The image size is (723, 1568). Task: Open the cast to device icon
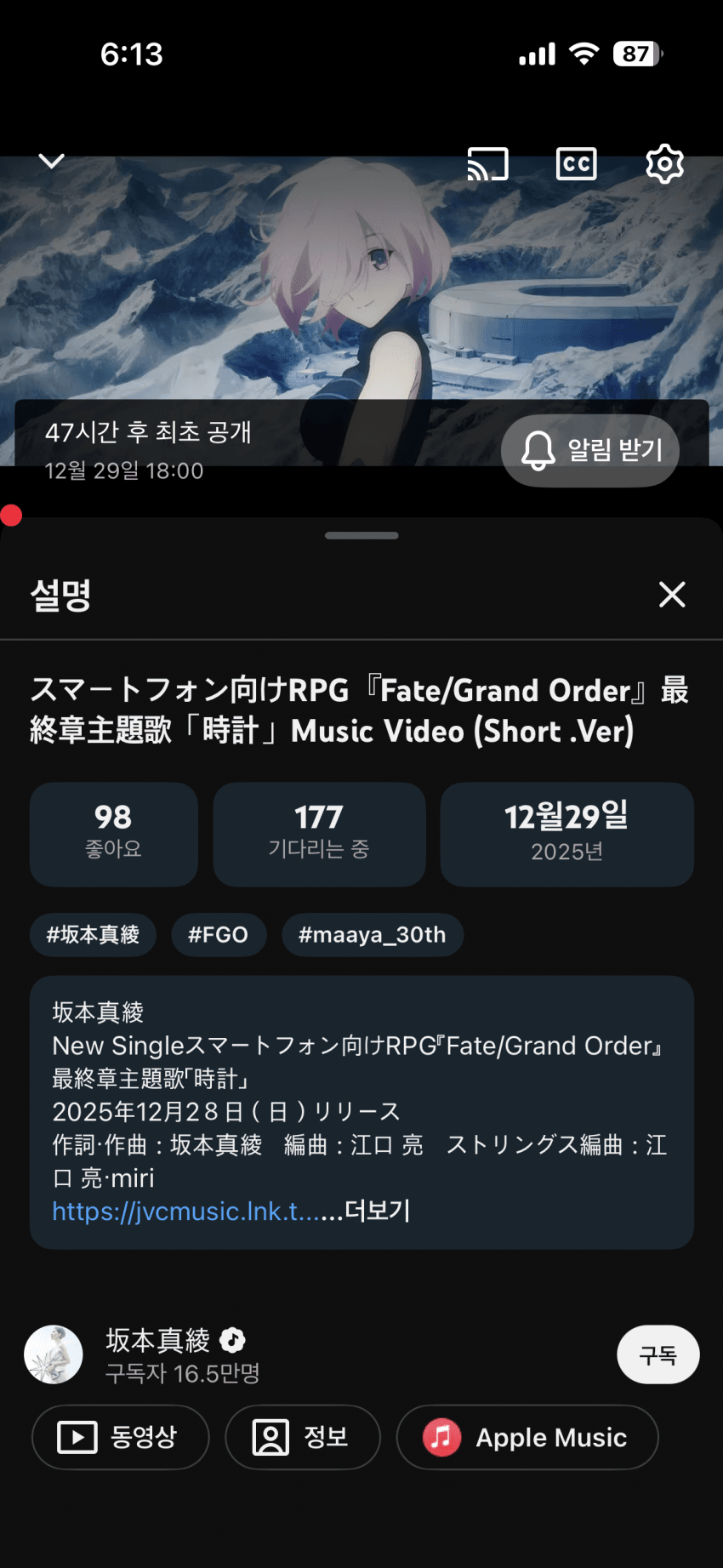pyautogui.click(x=487, y=163)
